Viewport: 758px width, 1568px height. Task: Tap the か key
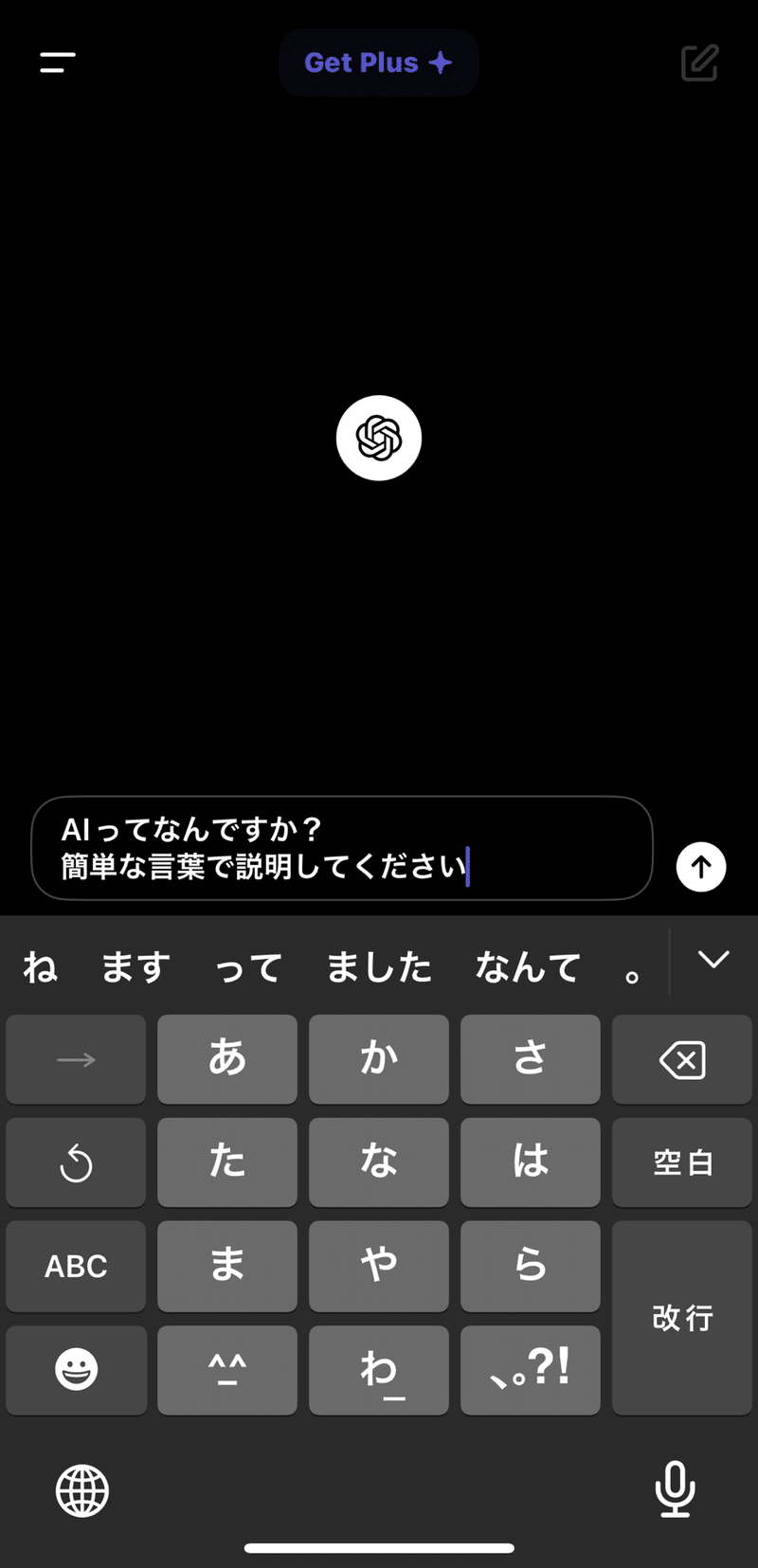[x=378, y=1059]
